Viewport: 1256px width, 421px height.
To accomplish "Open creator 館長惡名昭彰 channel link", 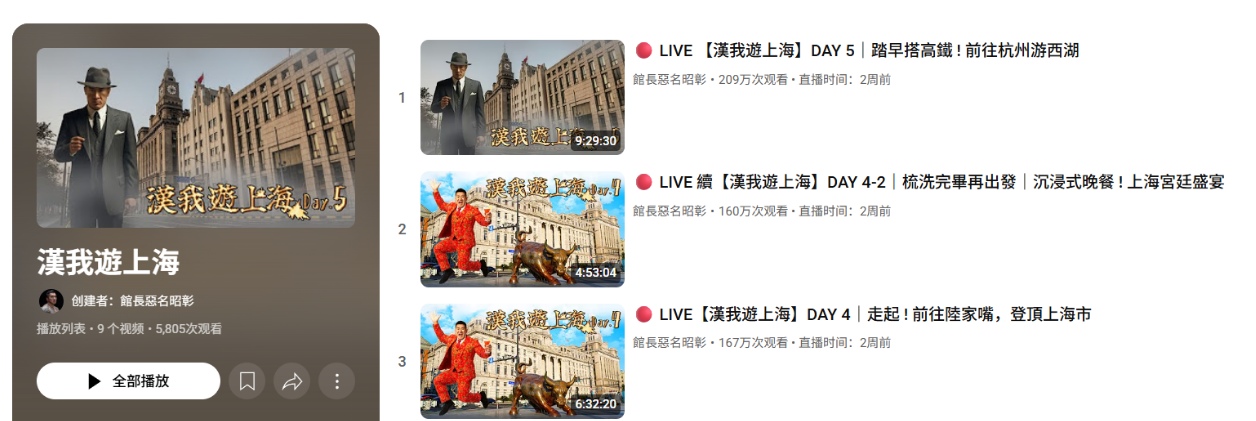I will (156, 300).
